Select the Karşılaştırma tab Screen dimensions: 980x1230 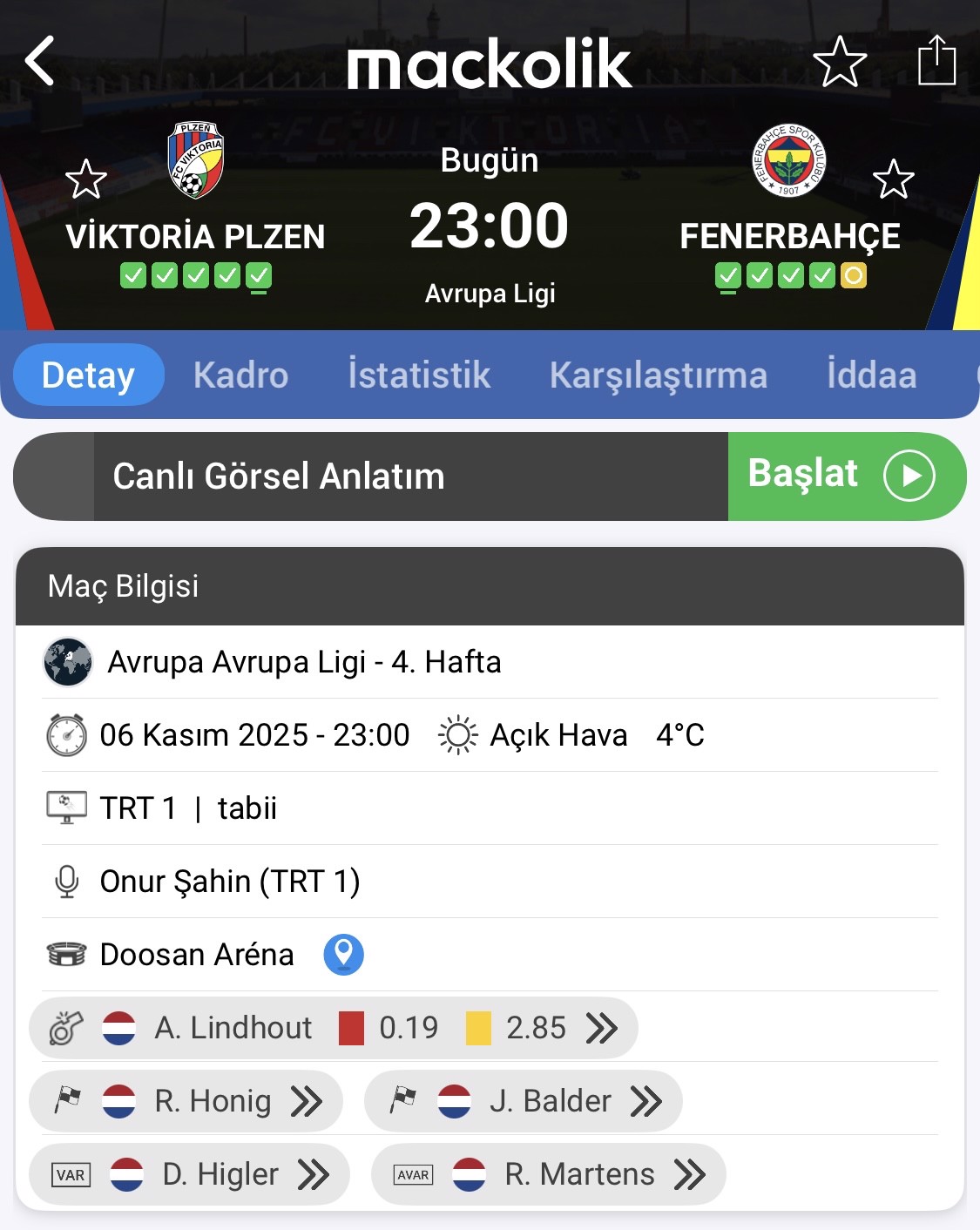658,375
